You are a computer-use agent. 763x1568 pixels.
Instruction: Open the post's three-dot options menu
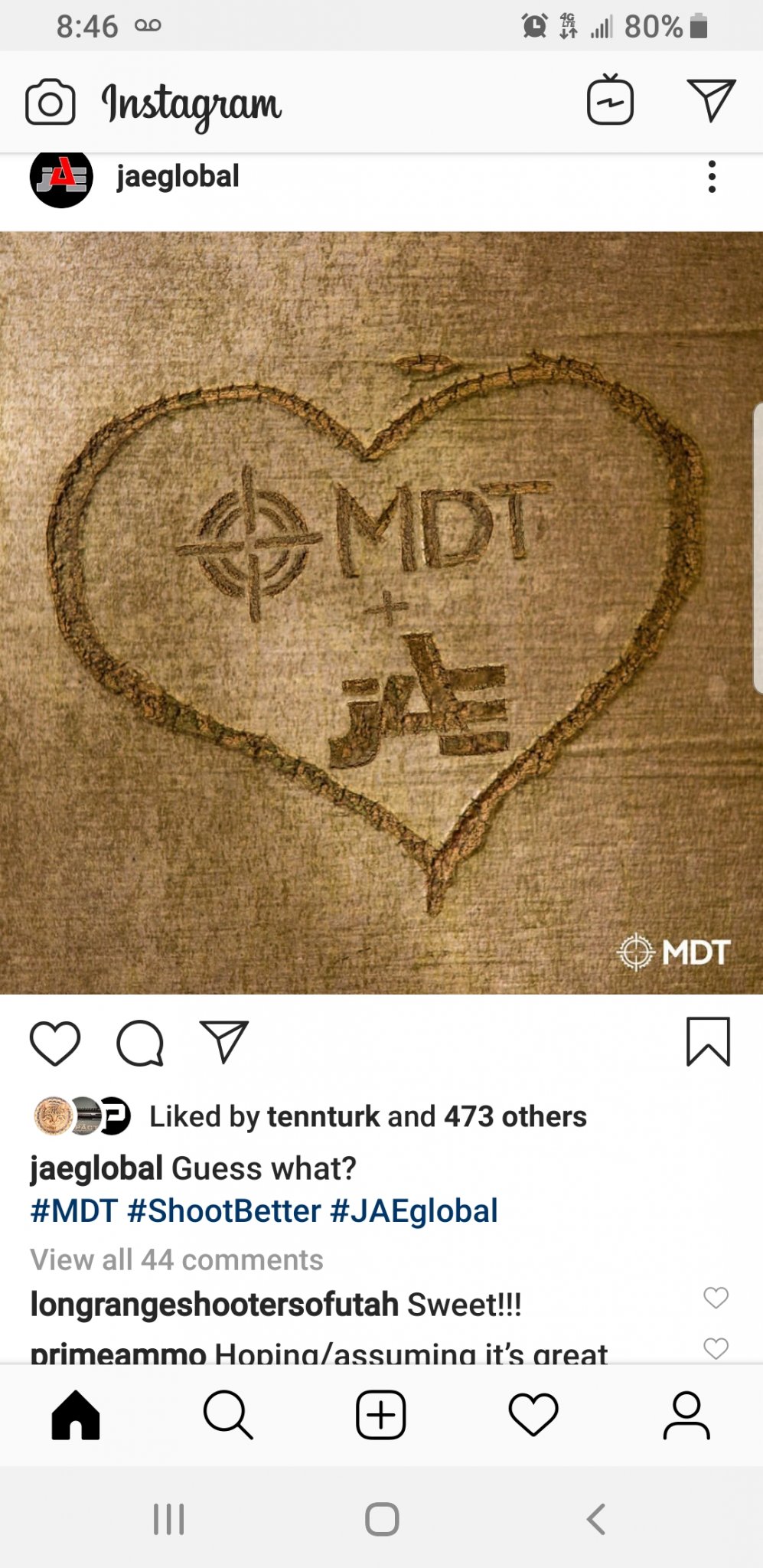coord(712,177)
